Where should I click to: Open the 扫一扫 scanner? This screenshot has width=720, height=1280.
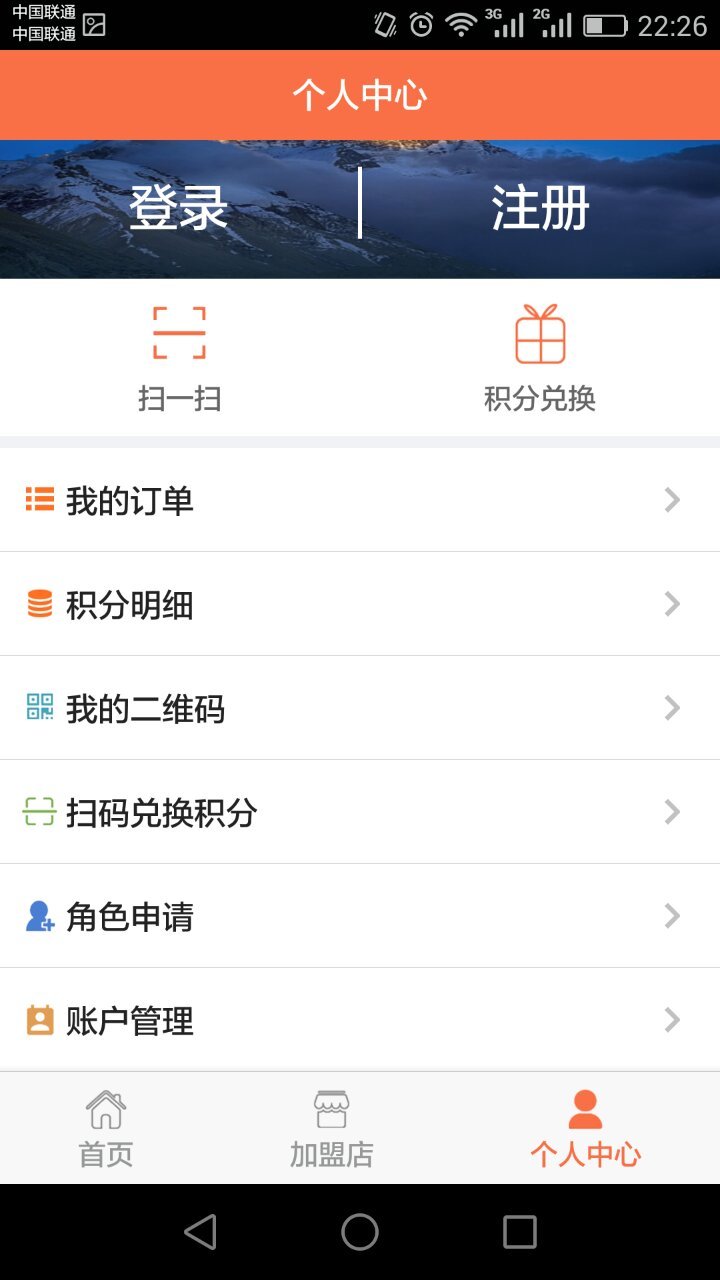pyautogui.click(x=179, y=358)
